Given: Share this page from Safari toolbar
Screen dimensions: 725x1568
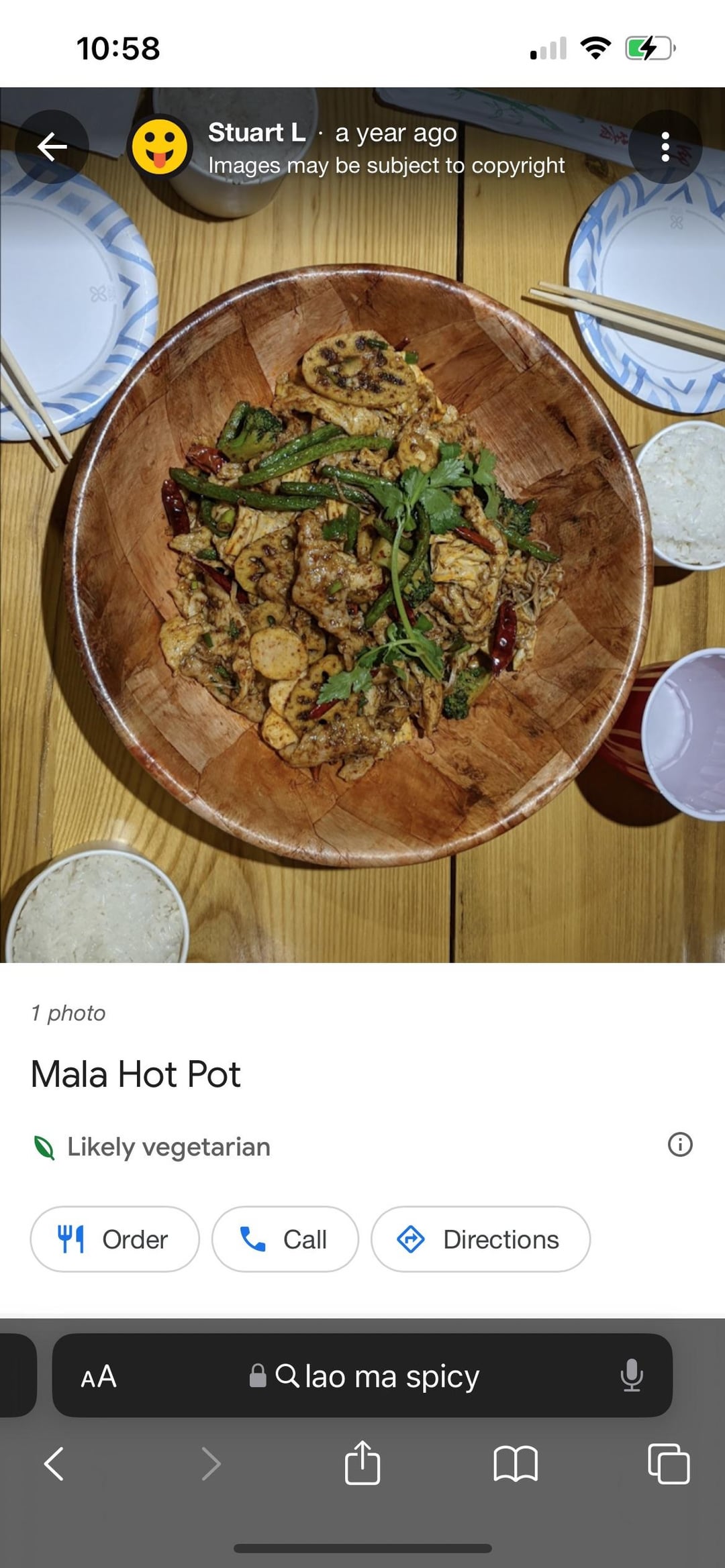Looking at the screenshot, I should tap(362, 1463).
